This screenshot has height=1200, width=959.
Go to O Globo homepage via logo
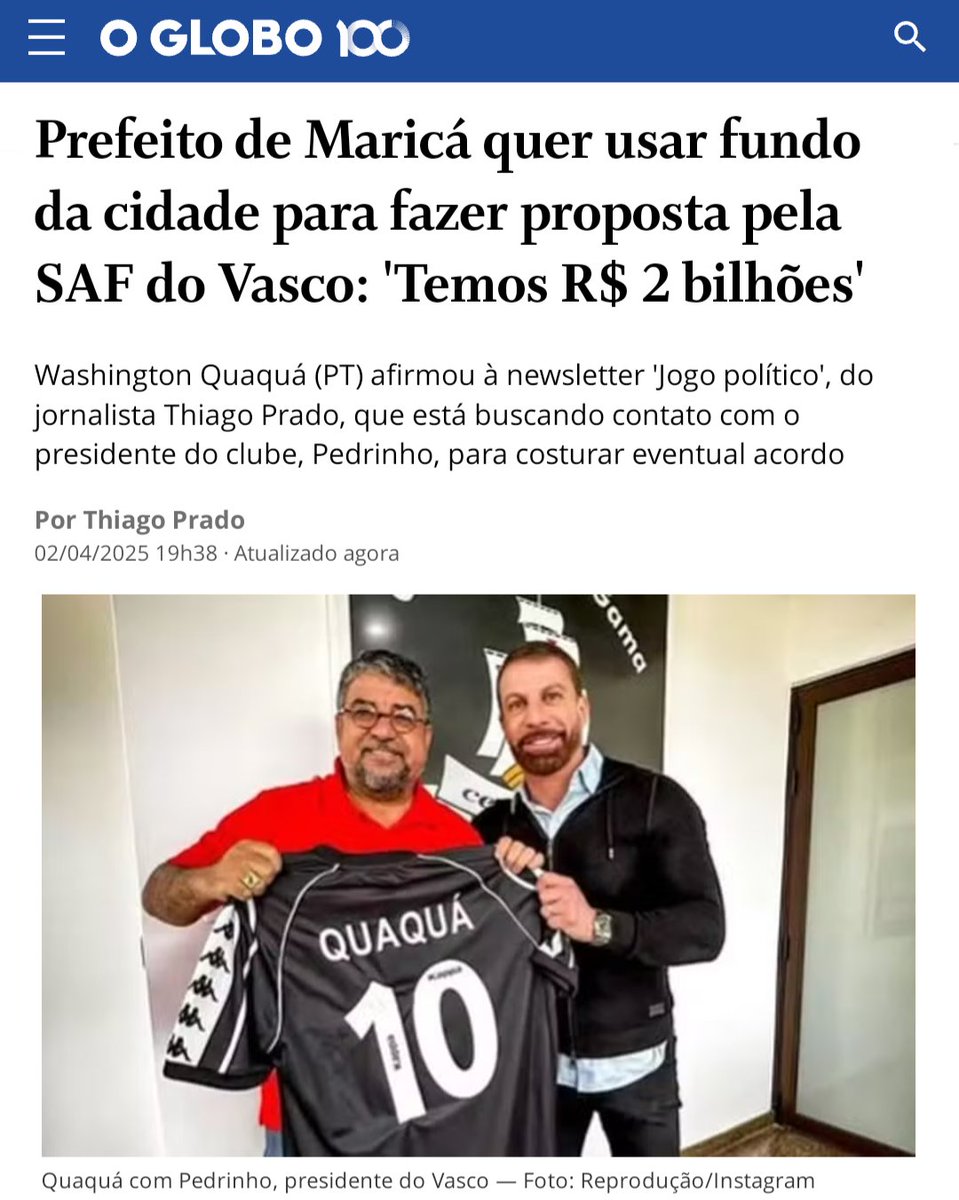click(x=254, y=38)
